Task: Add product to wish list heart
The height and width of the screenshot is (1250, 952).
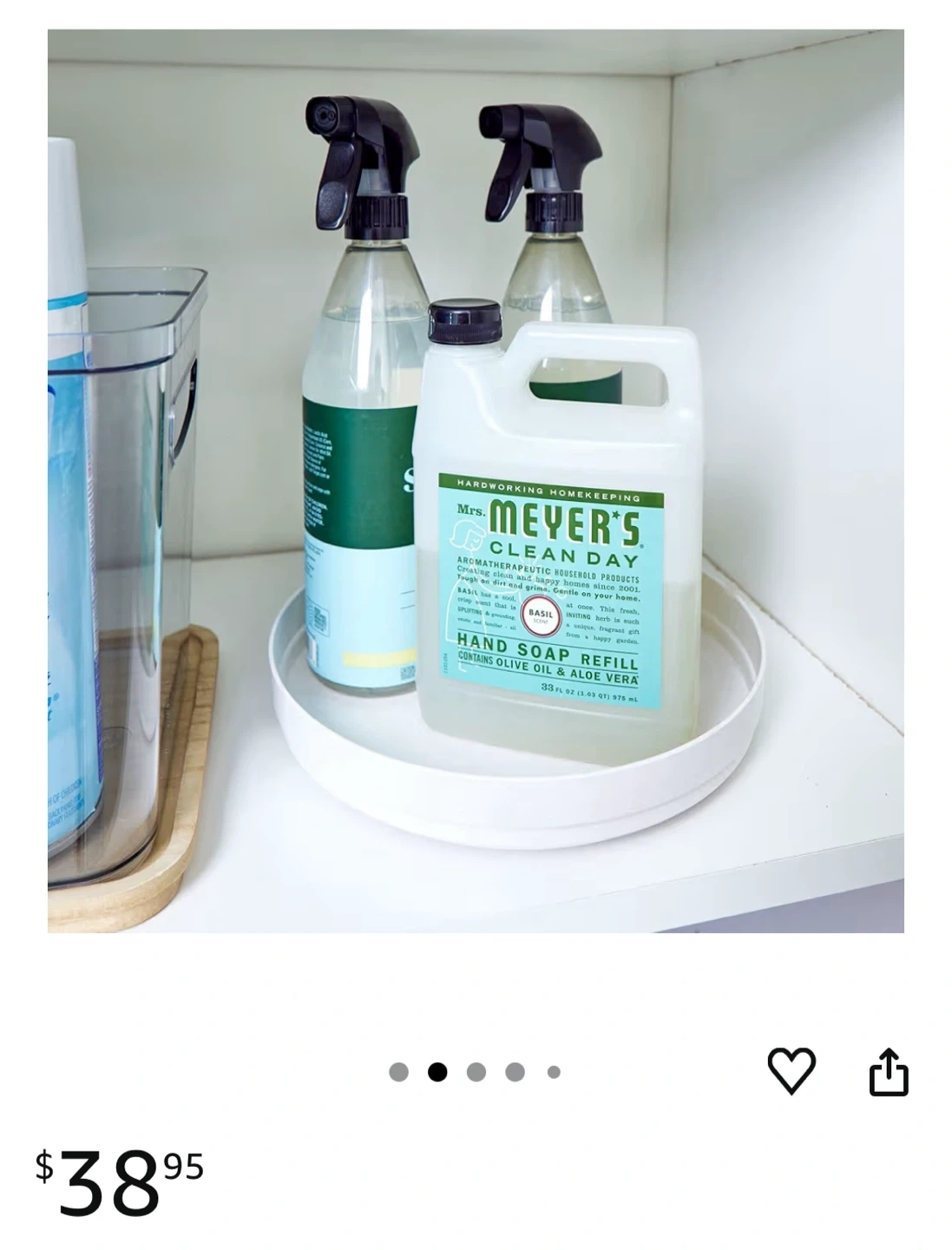Action: [x=791, y=1070]
